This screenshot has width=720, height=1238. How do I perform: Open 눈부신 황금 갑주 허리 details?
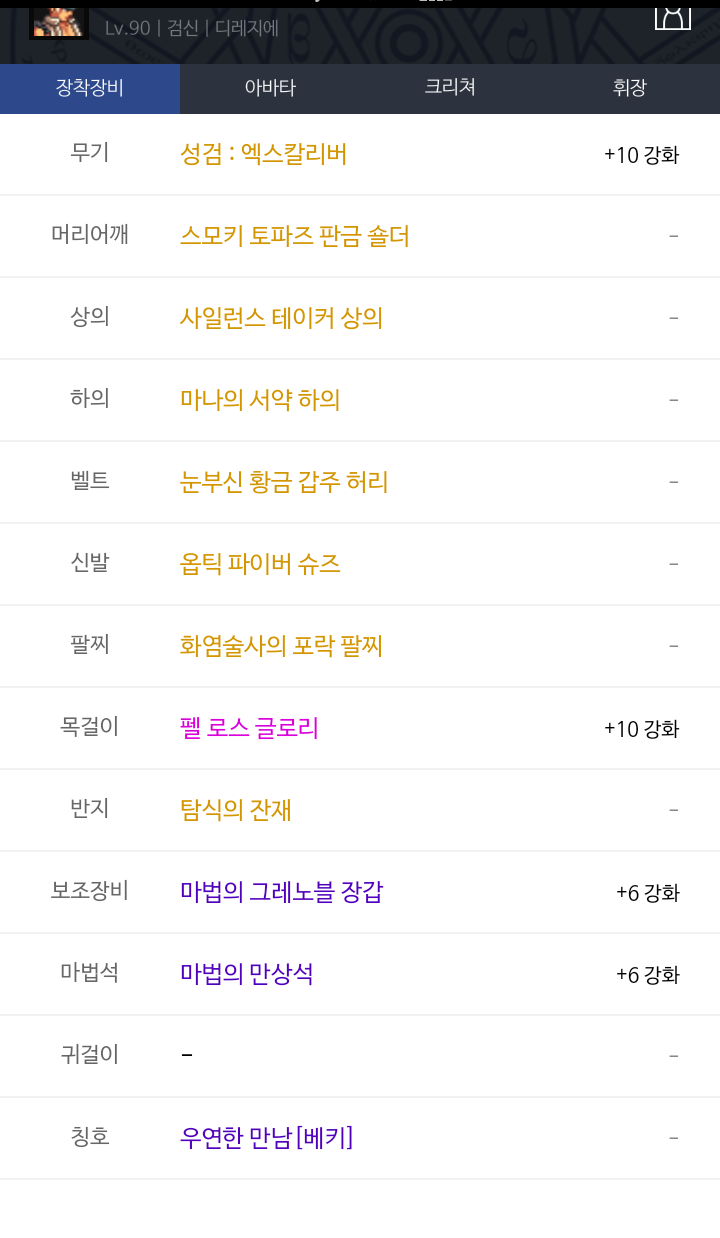coord(284,482)
